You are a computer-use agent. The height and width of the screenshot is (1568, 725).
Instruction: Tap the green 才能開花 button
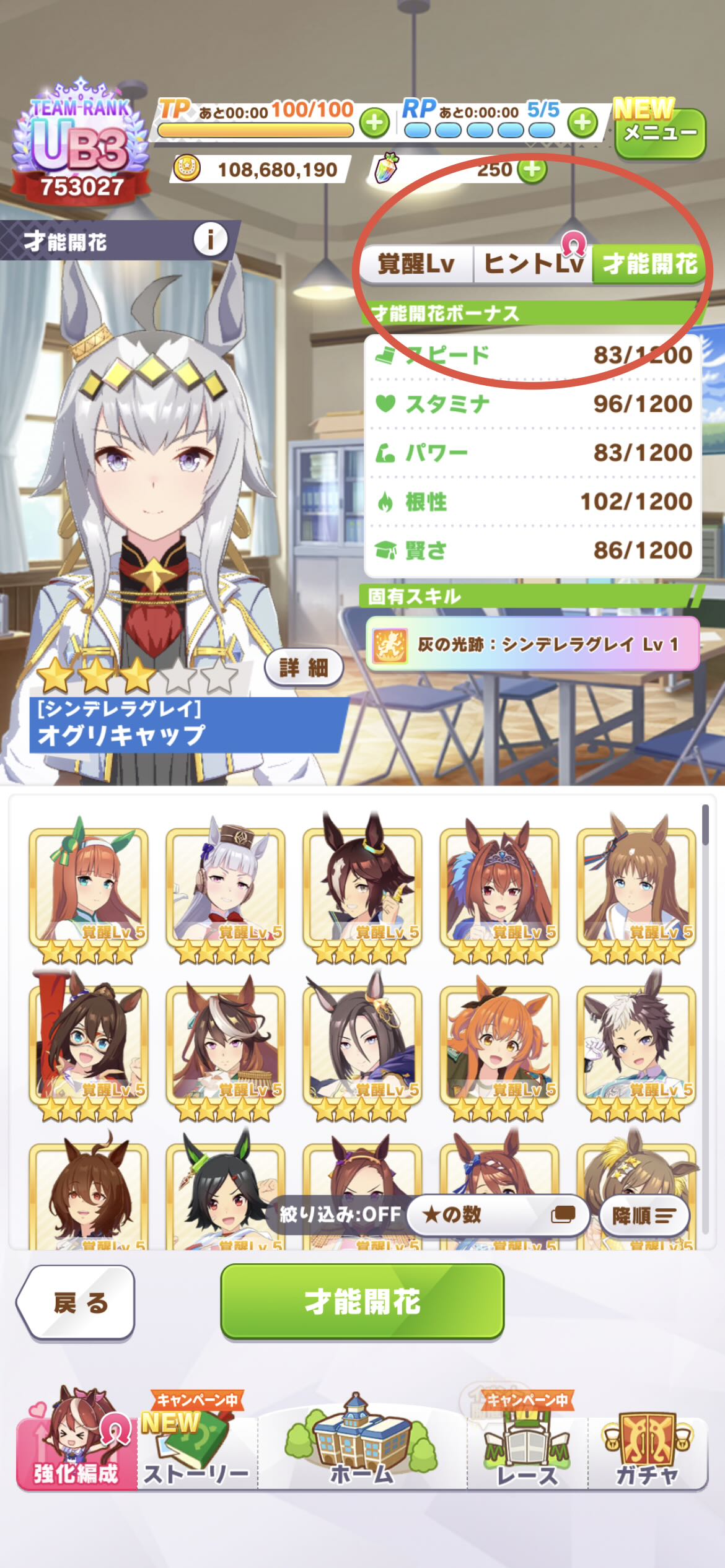pyautogui.click(x=362, y=1301)
